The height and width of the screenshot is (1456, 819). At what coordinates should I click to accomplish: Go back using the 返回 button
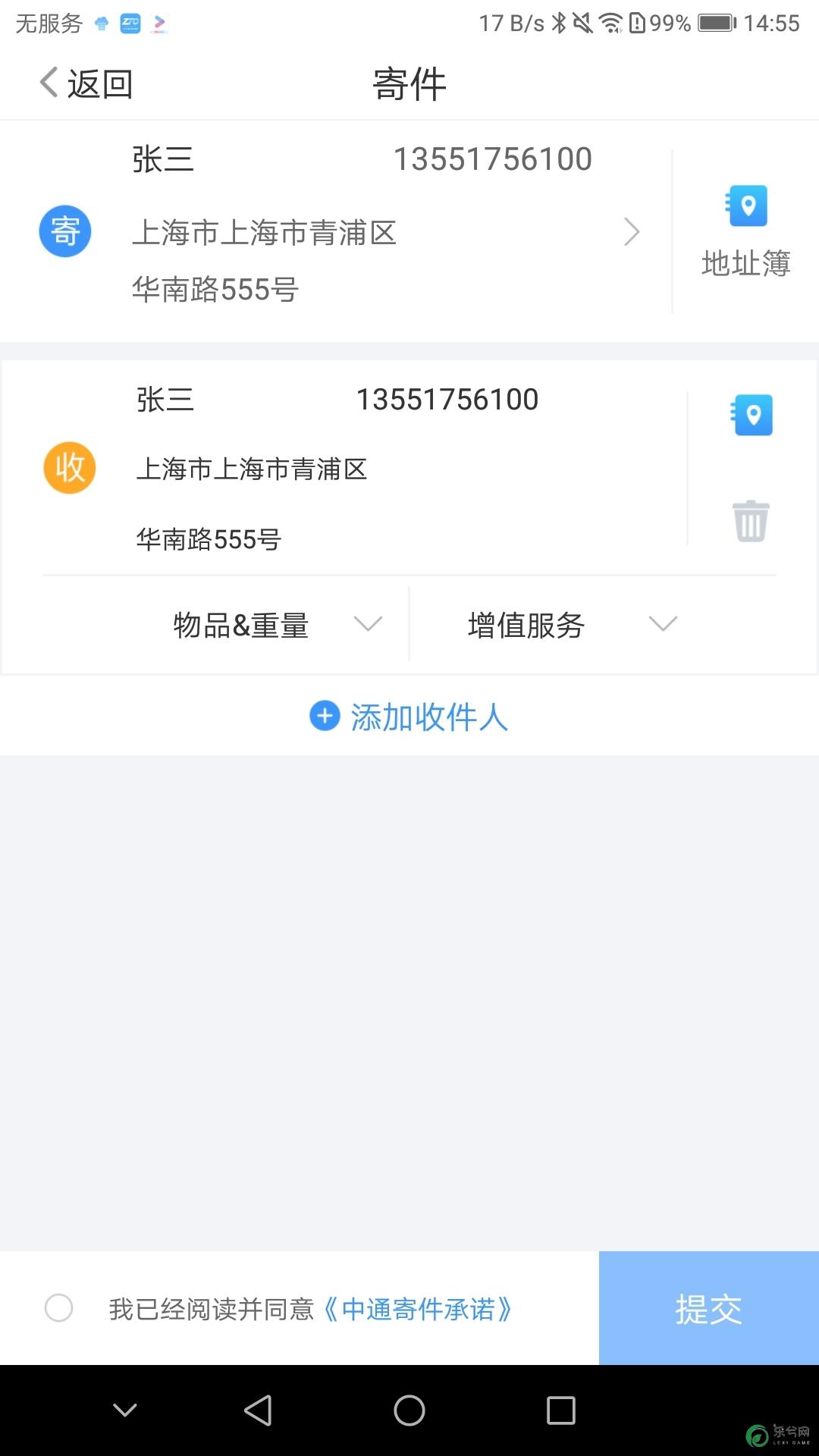pos(86,83)
